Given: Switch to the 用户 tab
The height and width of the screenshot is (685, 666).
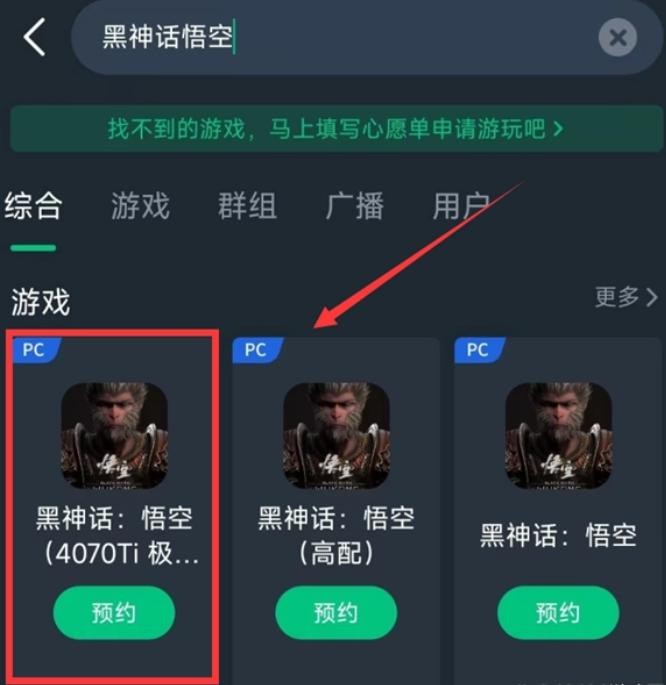Looking at the screenshot, I should point(460,207).
